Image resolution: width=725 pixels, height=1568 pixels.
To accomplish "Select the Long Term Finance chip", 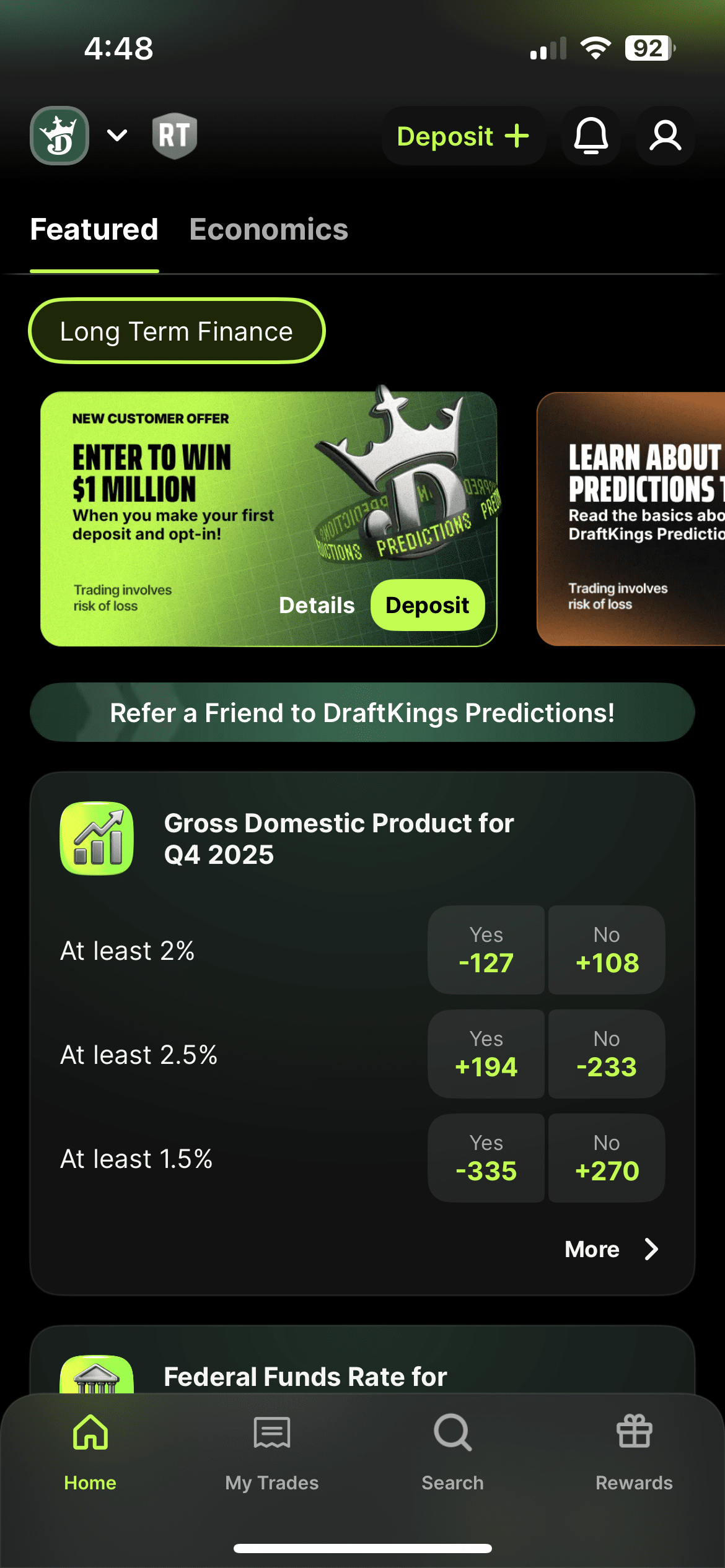I will click(177, 331).
